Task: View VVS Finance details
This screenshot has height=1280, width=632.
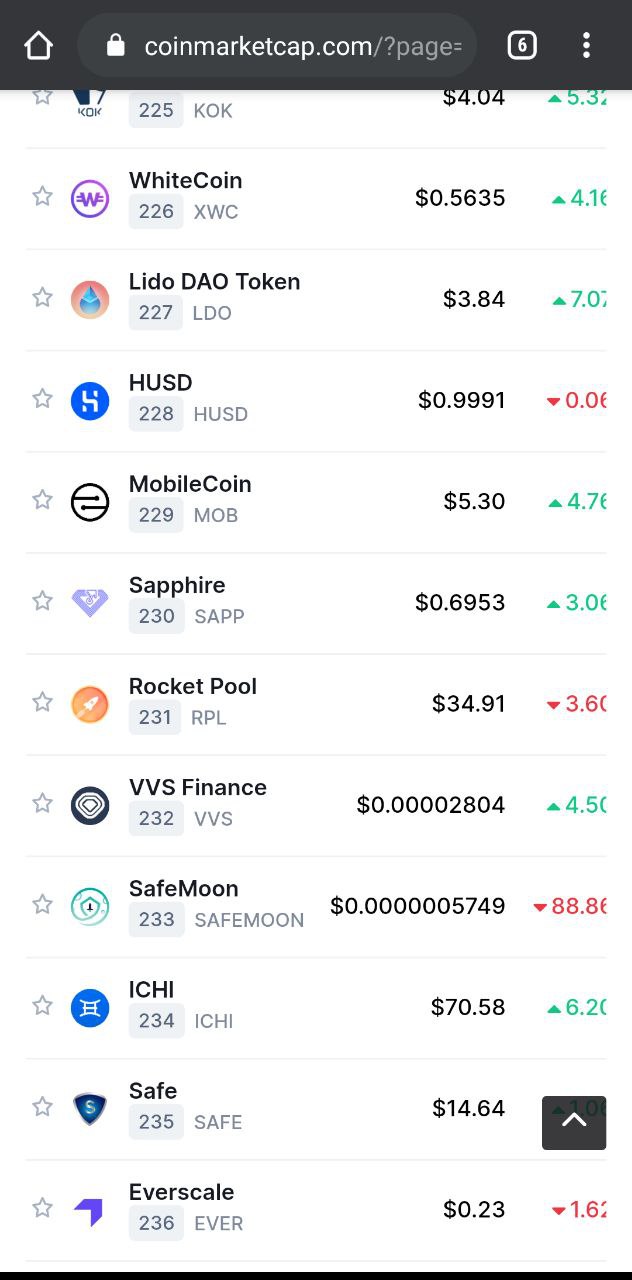Action: click(198, 788)
